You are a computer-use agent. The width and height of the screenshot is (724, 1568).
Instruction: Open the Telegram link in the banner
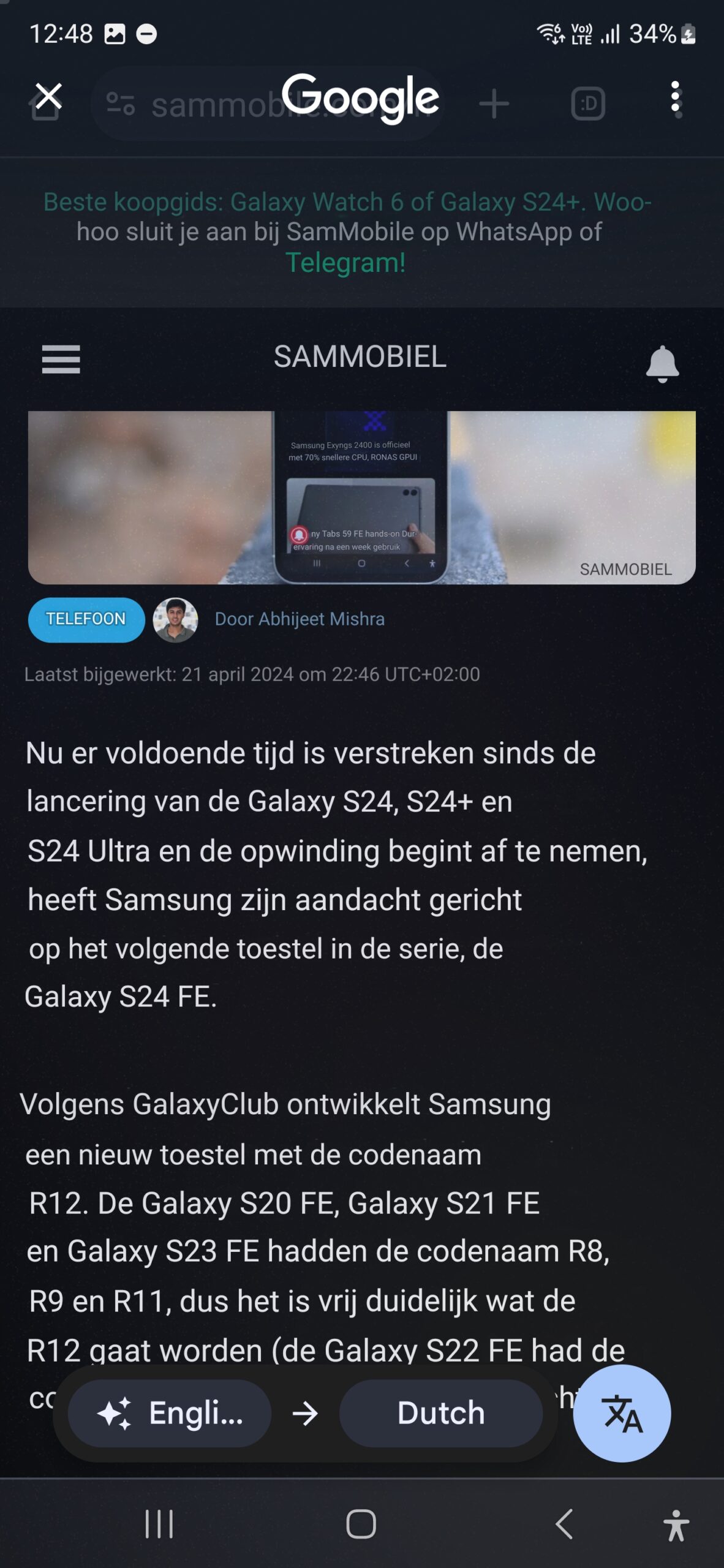click(x=345, y=263)
